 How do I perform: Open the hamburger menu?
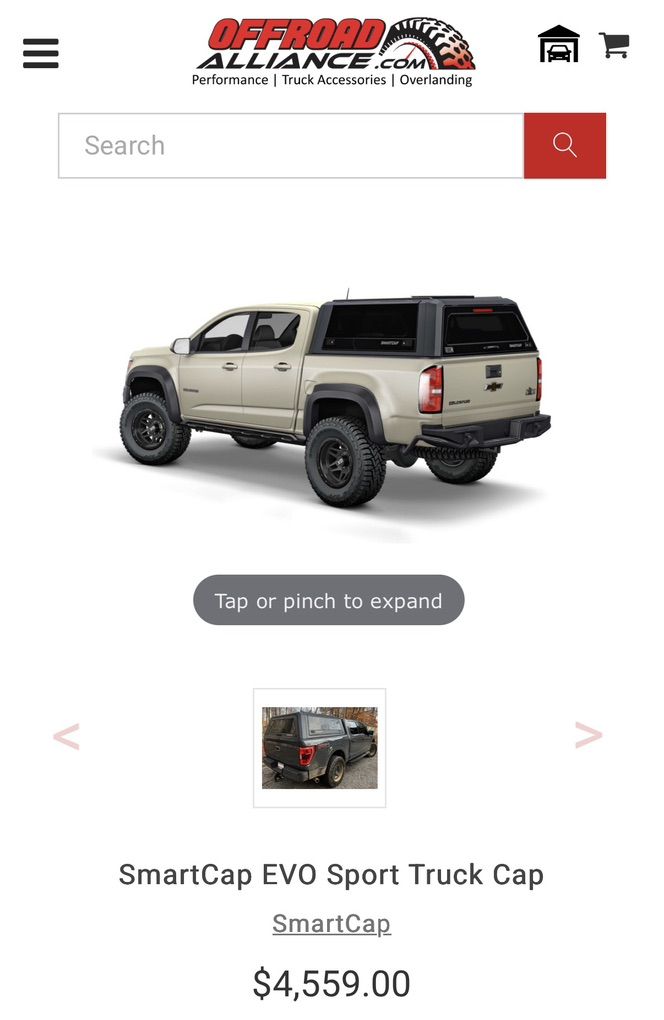[40, 53]
